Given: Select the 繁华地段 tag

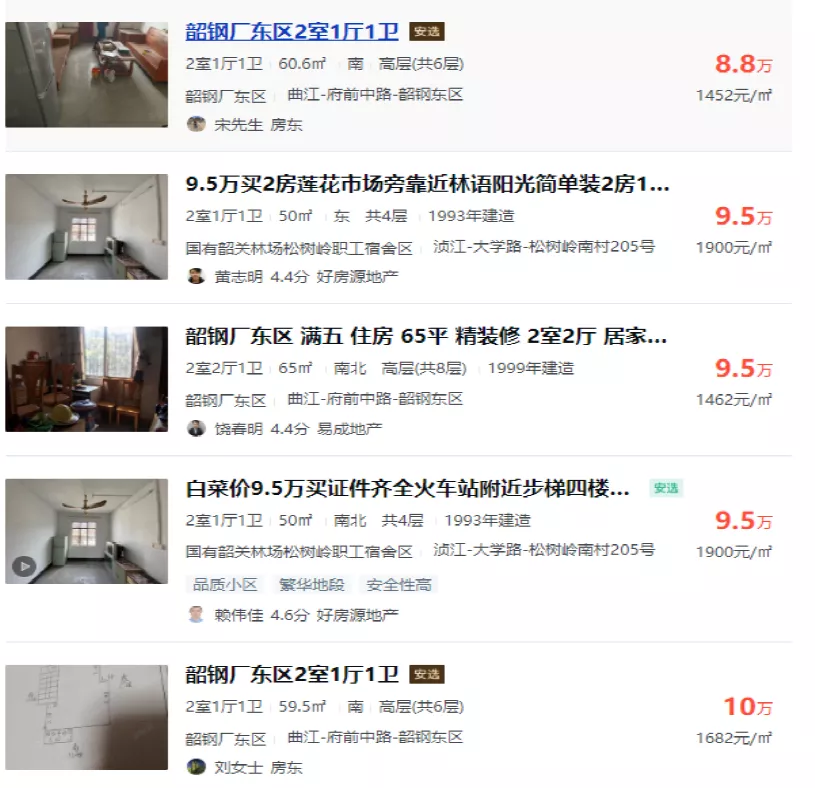Looking at the screenshot, I should point(312,585).
